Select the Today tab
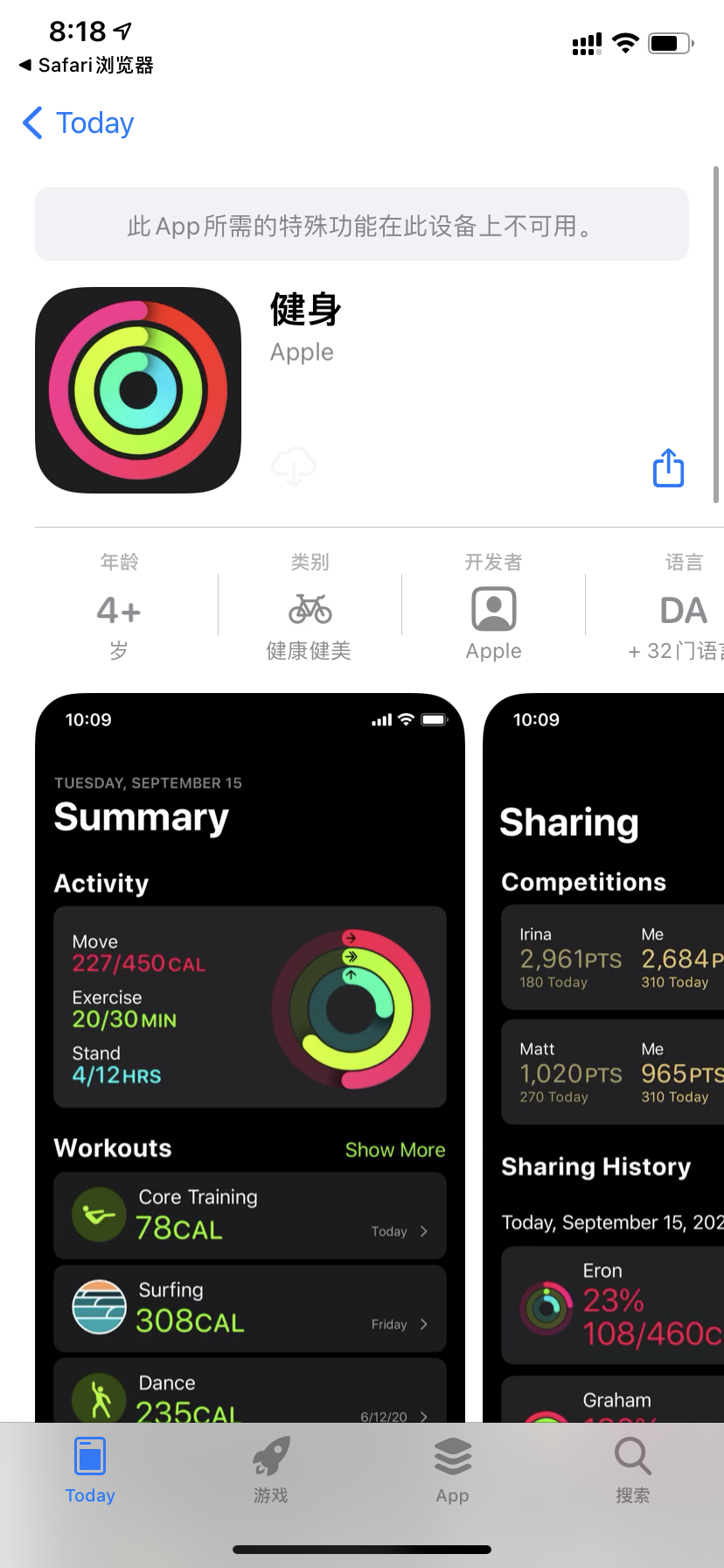724x1568 pixels. [90, 1472]
